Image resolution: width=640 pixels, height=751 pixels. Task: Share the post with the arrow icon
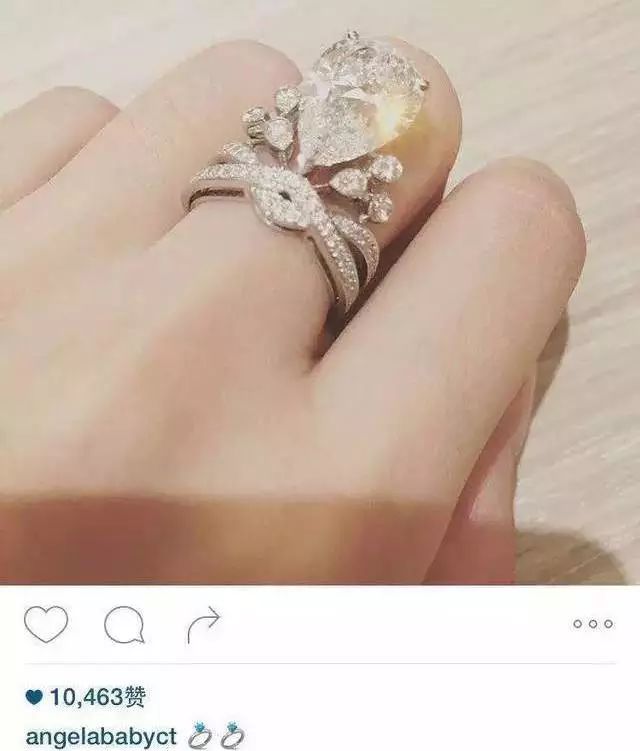203,625
